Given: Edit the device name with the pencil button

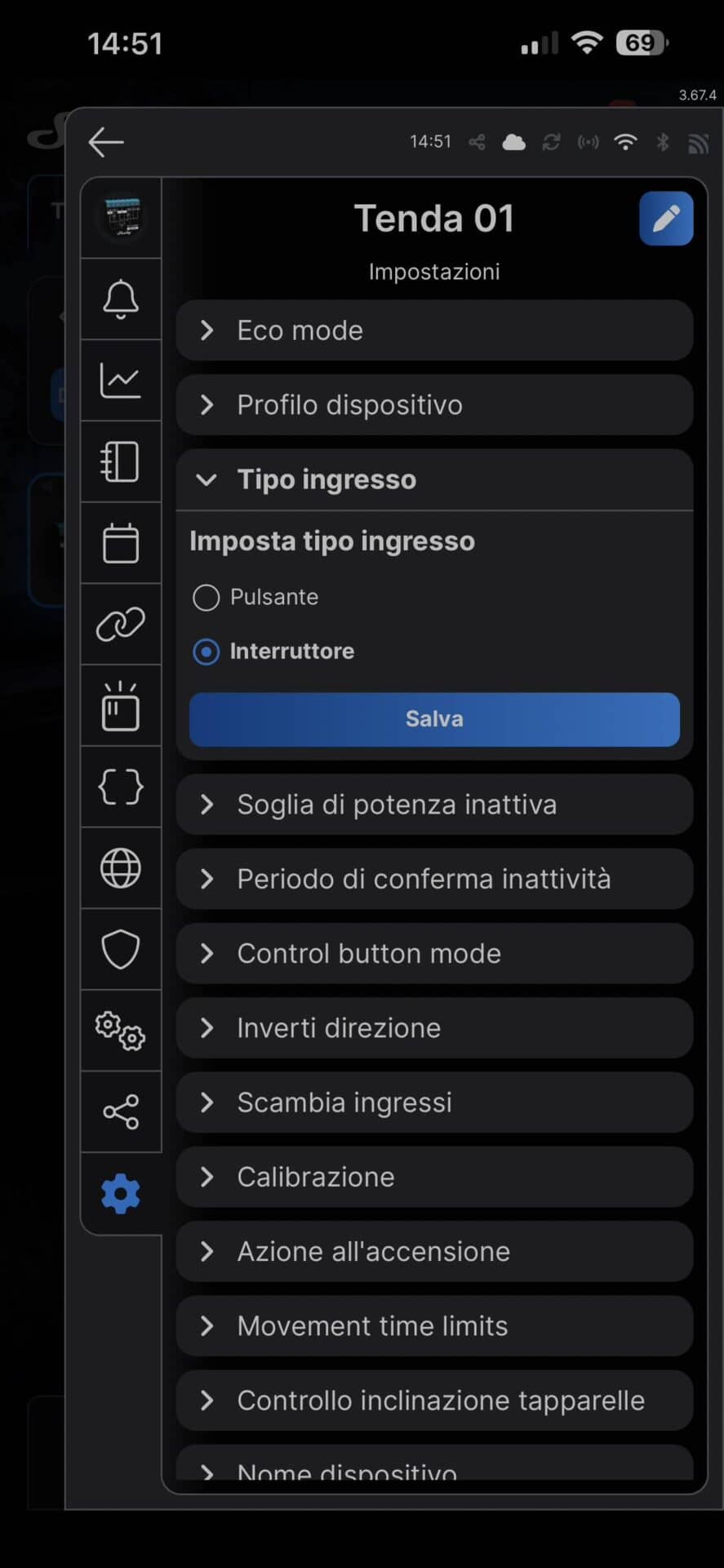Looking at the screenshot, I should 666,218.
